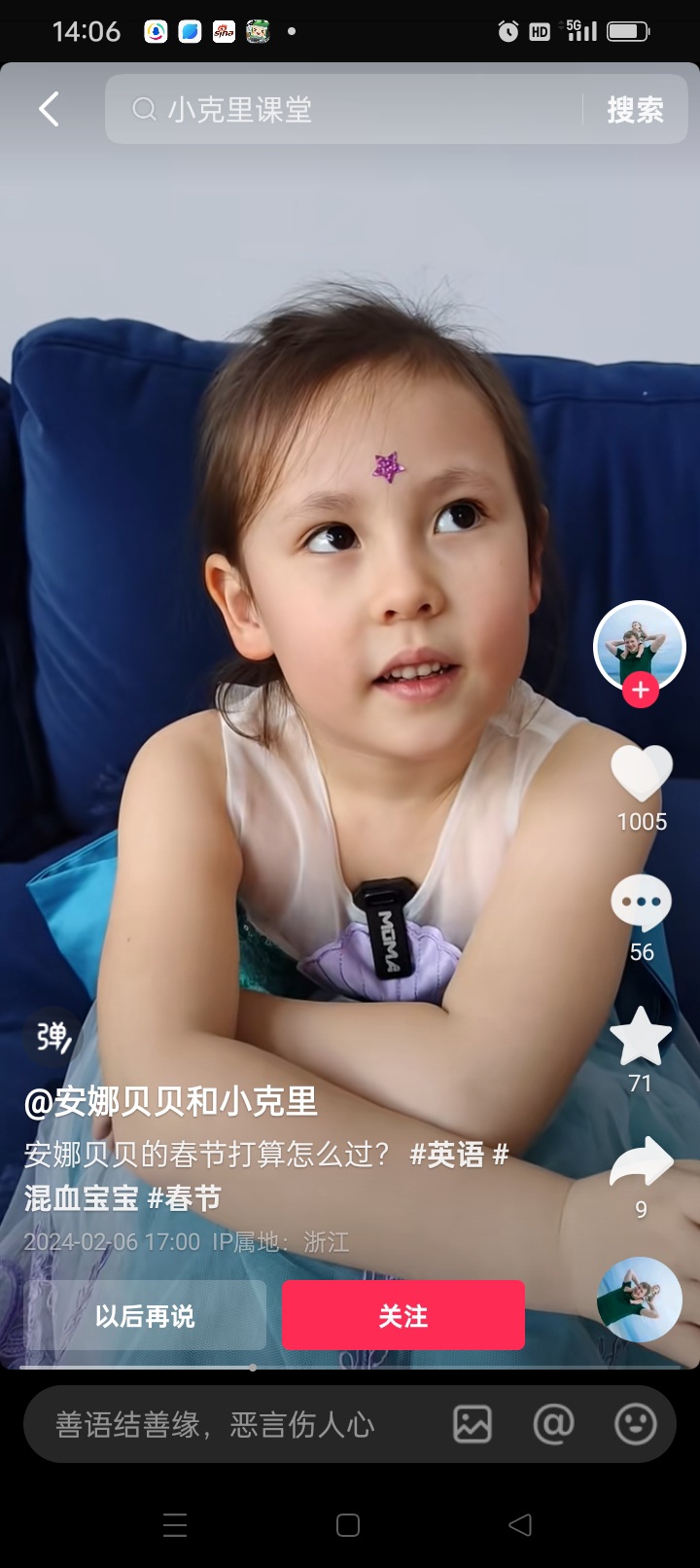The height and width of the screenshot is (1568, 700).
Task: Attach an image to the comment
Action: coord(472,1424)
